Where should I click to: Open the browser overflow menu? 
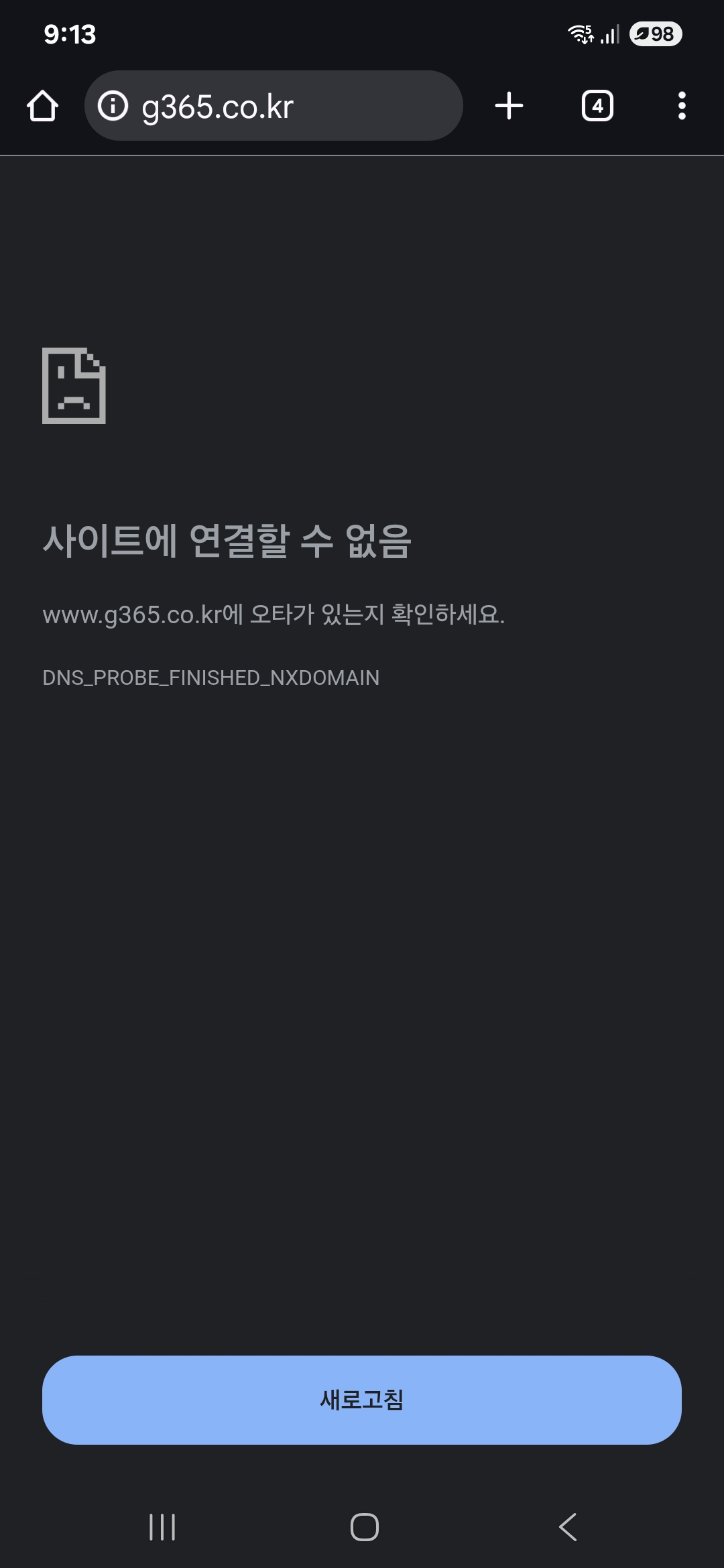point(682,106)
